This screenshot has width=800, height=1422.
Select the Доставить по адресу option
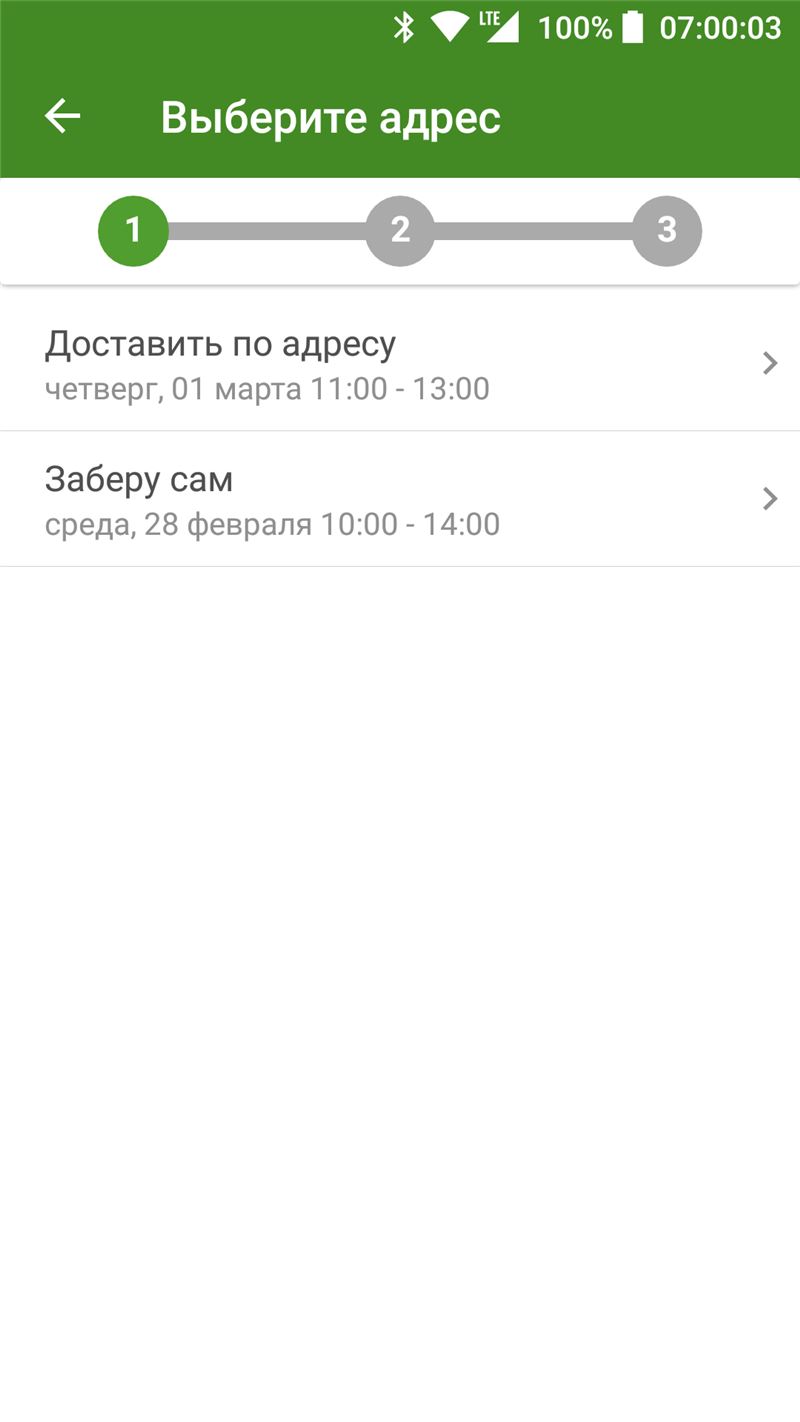[x=400, y=363]
